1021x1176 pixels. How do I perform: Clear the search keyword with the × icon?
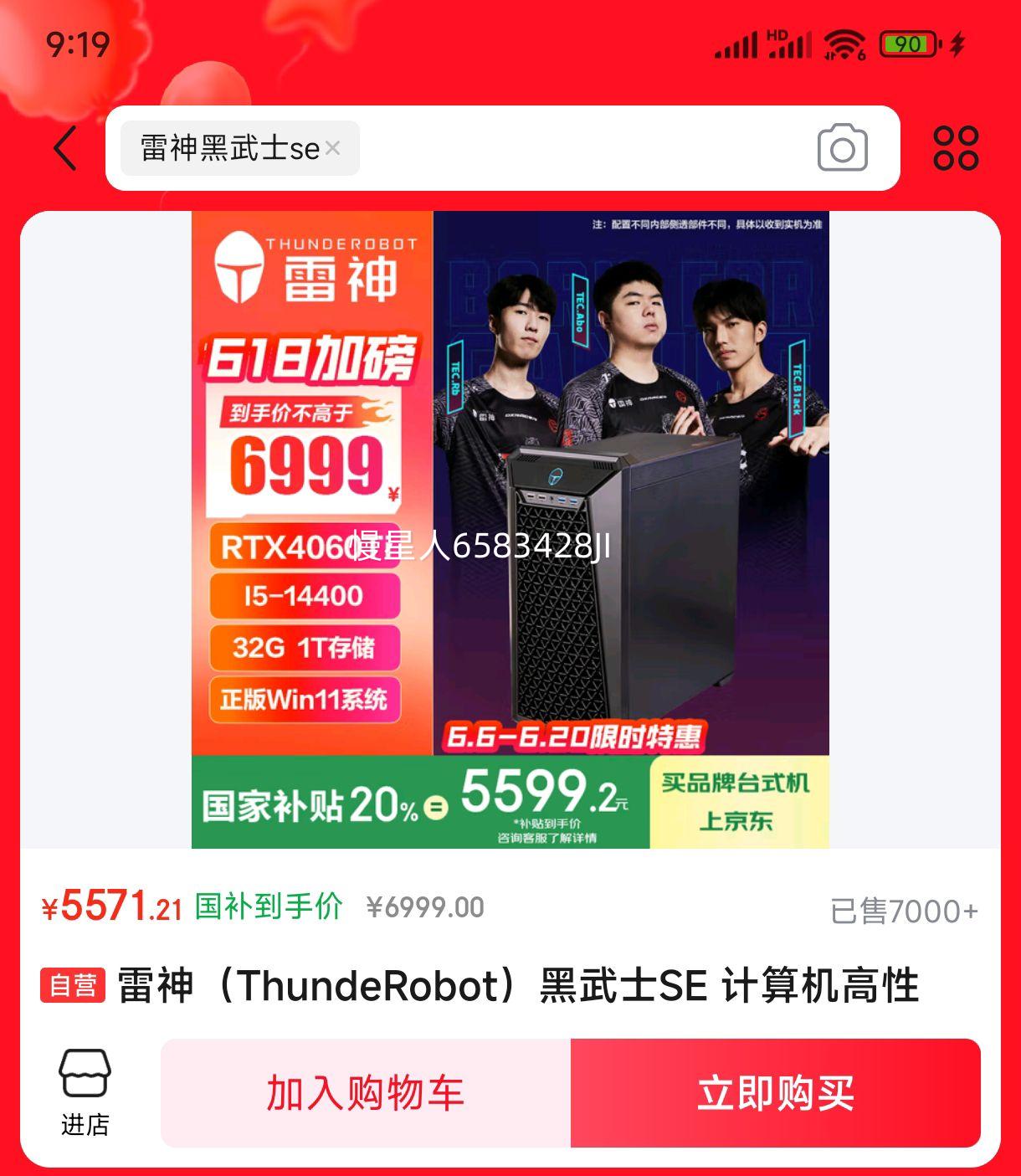[x=334, y=147]
